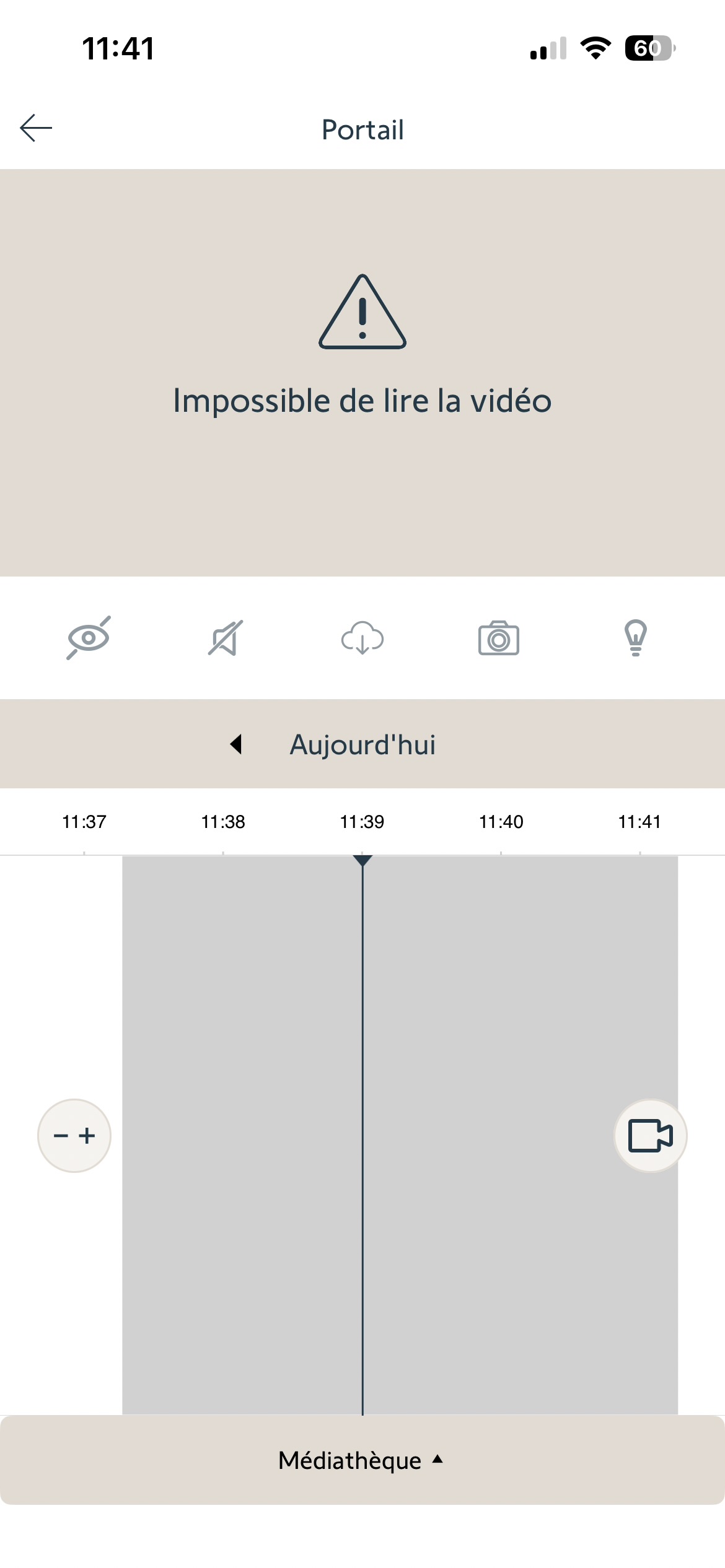Image resolution: width=725 pixels, height=1568 pixels.
Task: Open the timeline zoom minus/plus button
Action: [74, 1135]
